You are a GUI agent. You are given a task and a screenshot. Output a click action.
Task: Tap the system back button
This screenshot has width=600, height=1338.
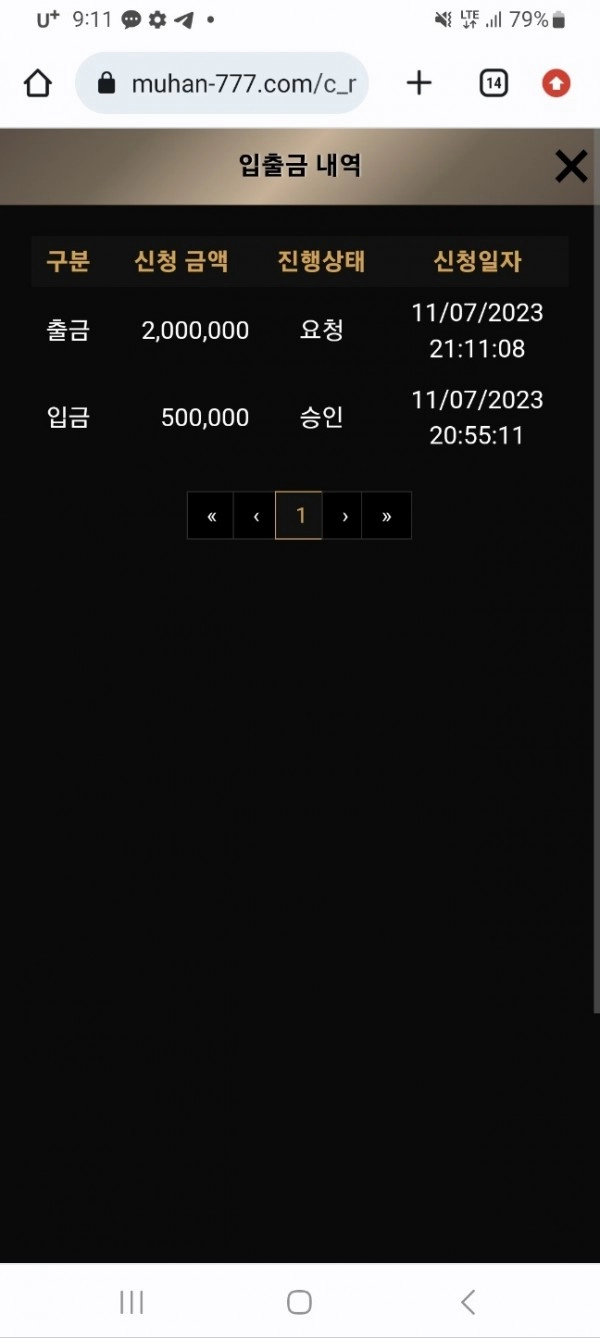[x=467, y=1302]
